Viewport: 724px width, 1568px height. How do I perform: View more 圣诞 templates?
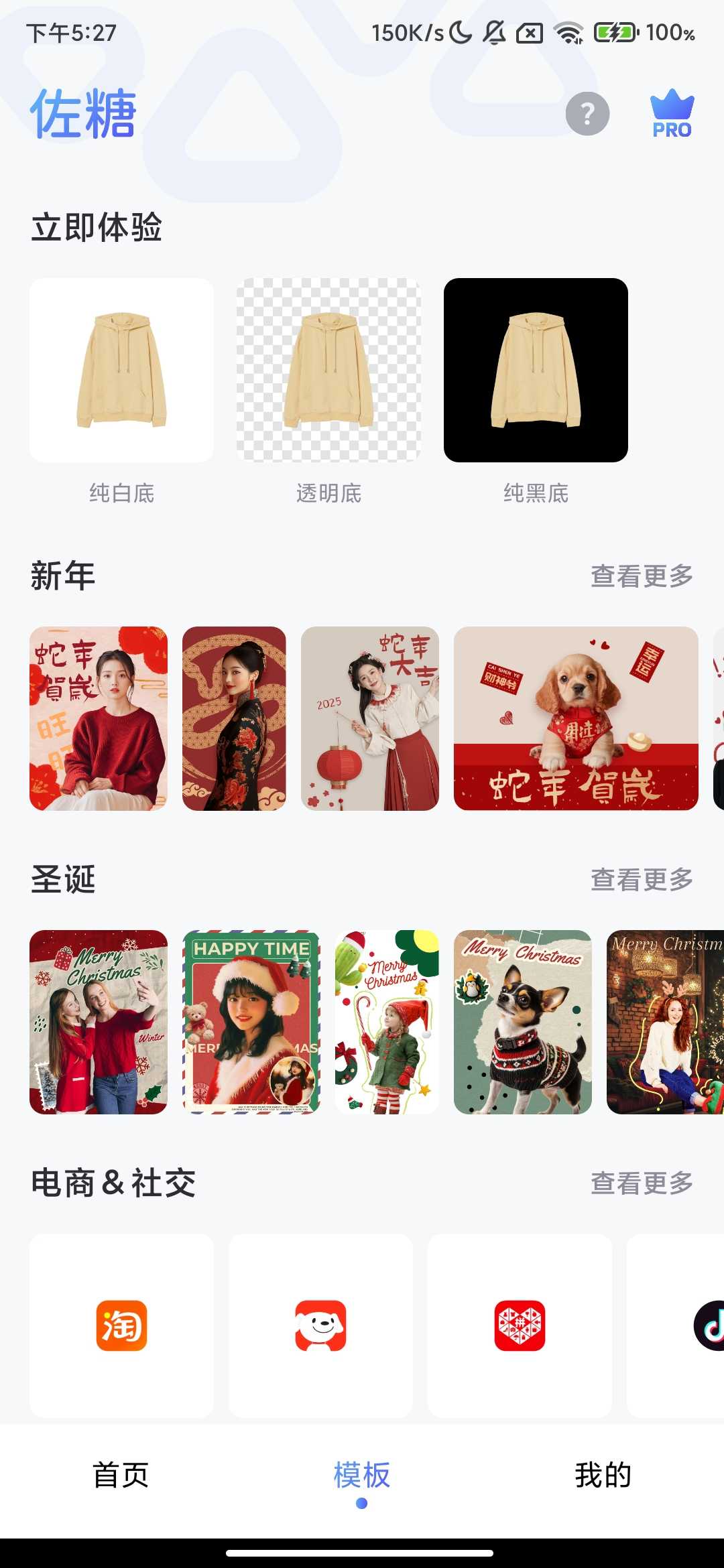pos(642,880)
